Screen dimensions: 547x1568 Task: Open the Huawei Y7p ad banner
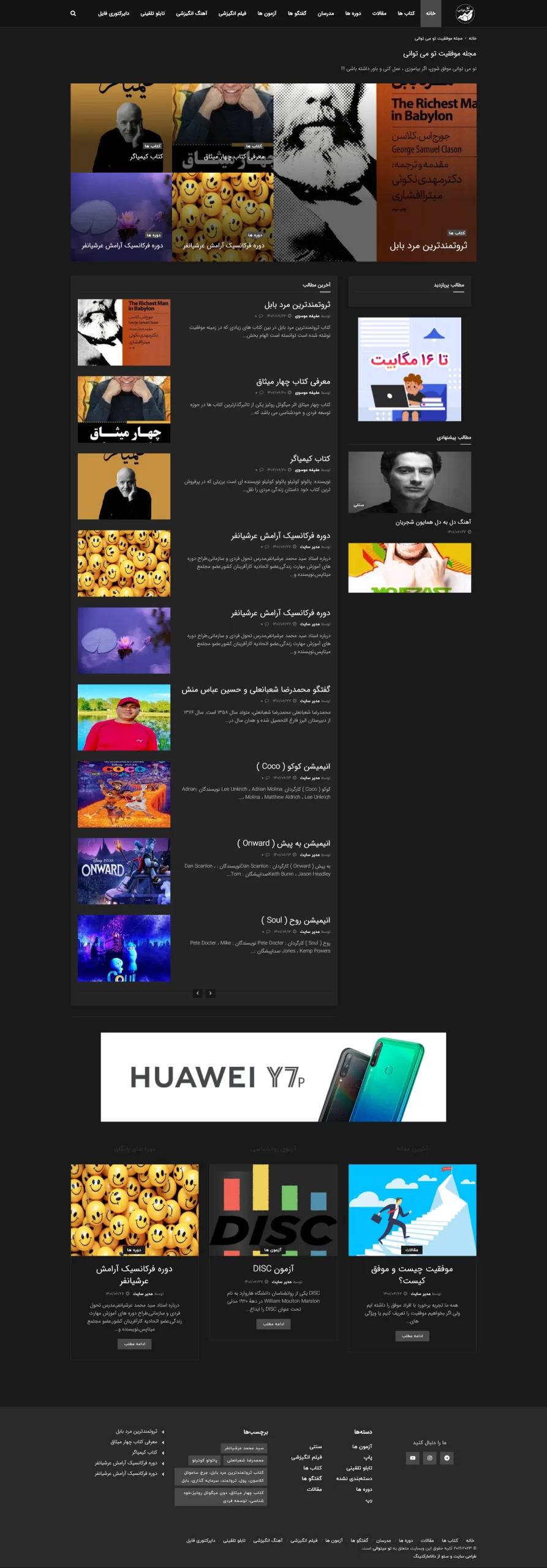273,1077
